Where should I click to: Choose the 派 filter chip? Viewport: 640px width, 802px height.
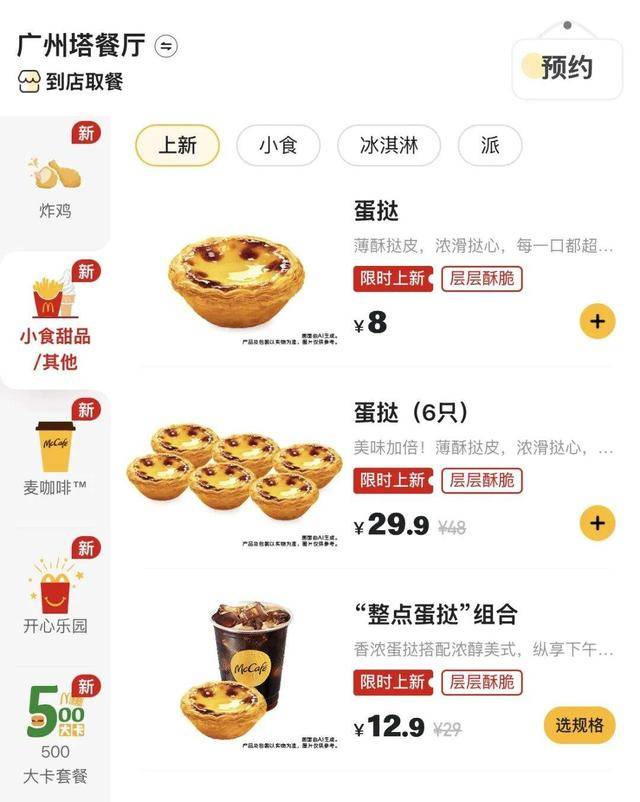point(490,146)
